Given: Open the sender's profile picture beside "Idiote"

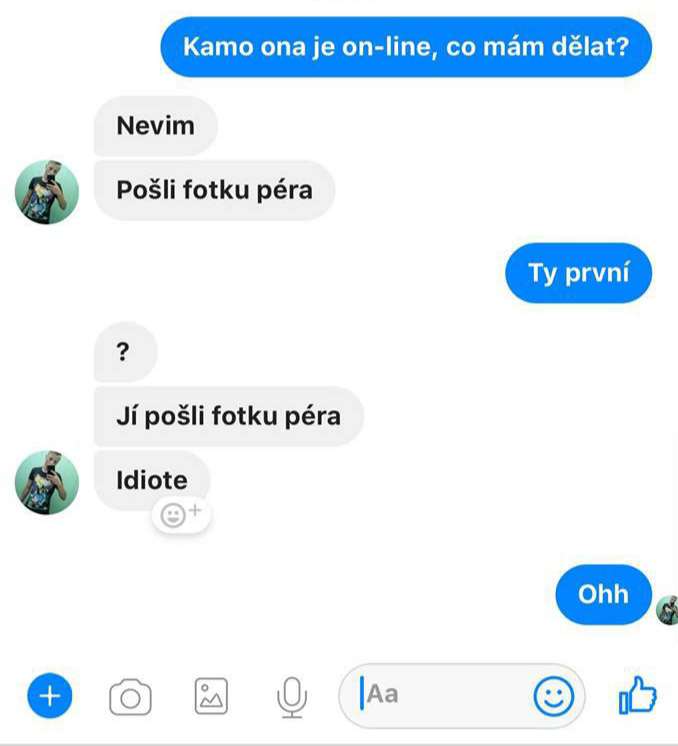Looking at the screenshot, I should [47, 482].
